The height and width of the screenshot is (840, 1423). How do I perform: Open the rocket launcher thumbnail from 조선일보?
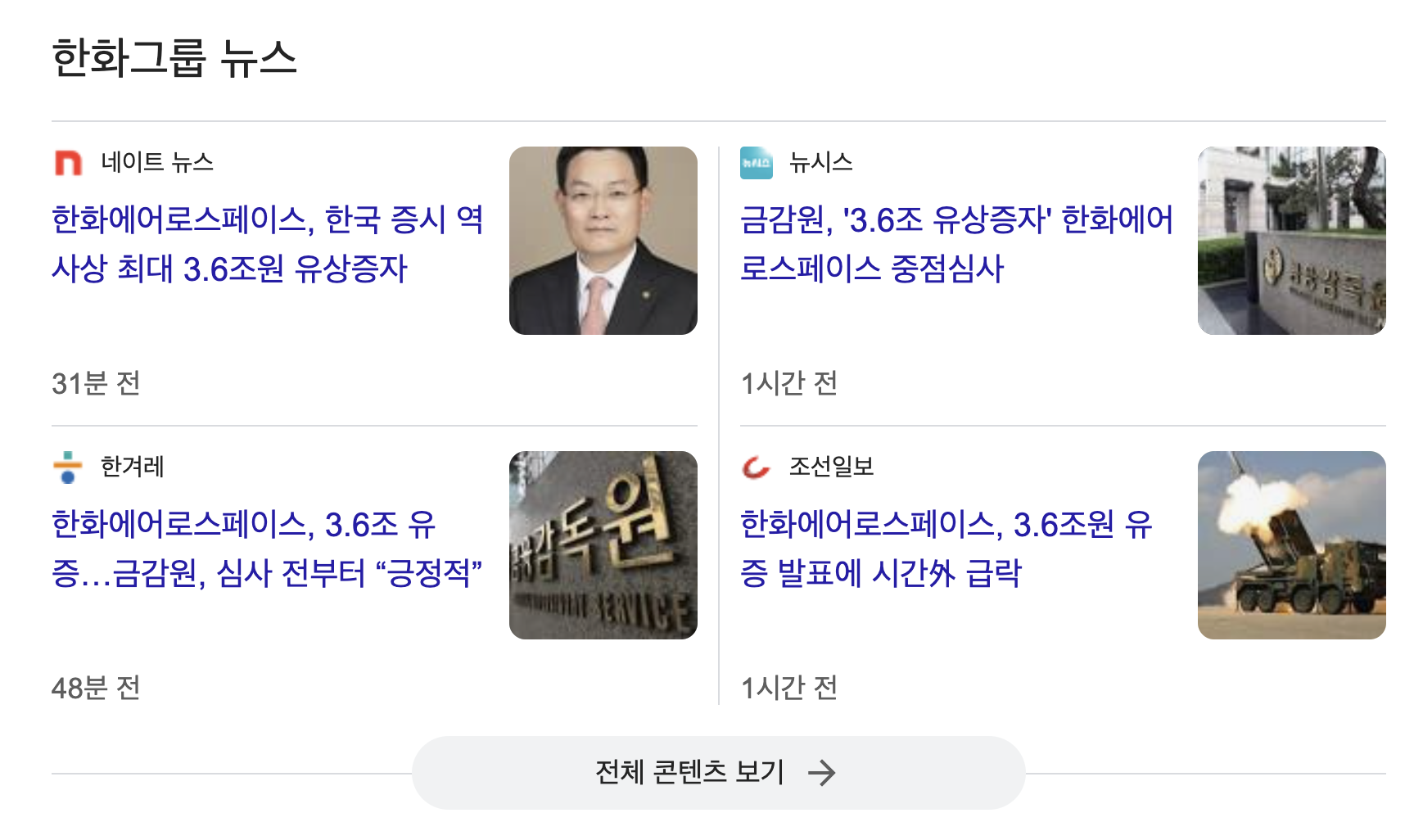(1291, 545)
